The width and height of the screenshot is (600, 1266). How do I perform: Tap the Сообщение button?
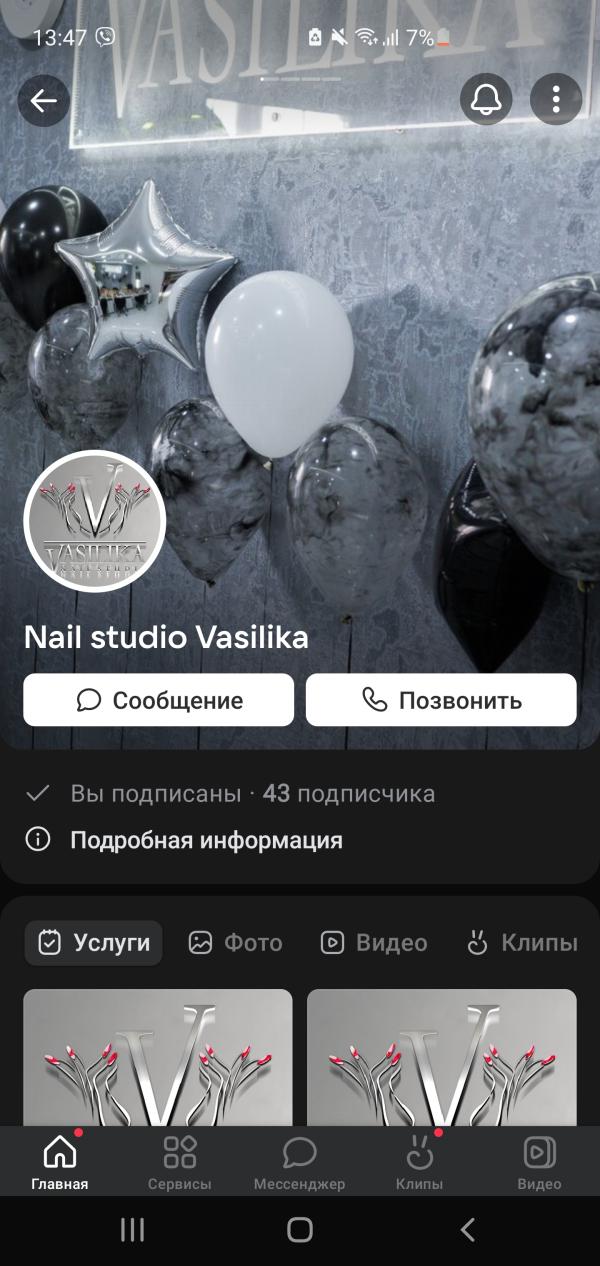pyautogui.click(x=159, y=700)
